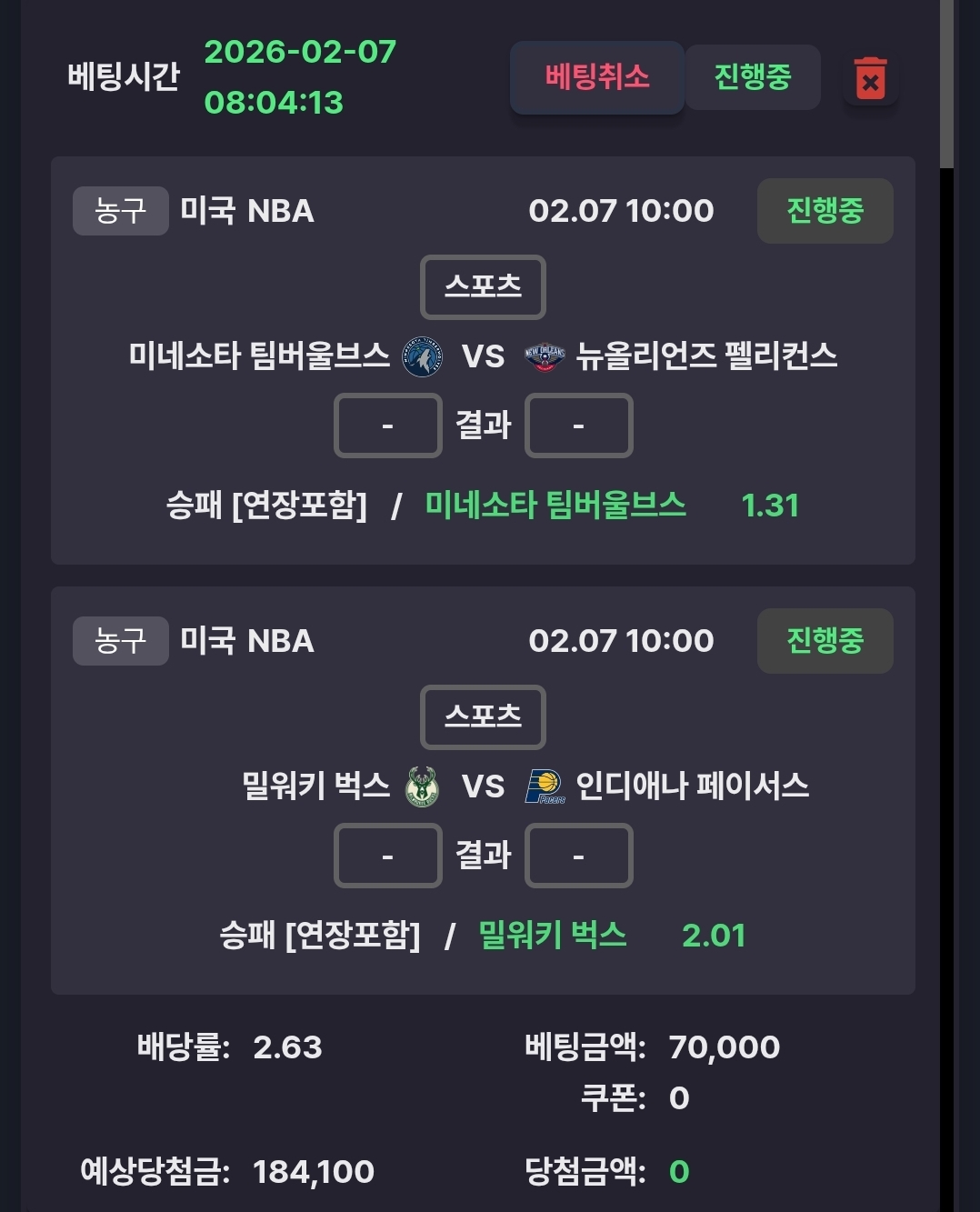Screen dimensions: 980x1212
Task: Tap the 베팅취소 cancel bet button
Action: click(596, 77)
